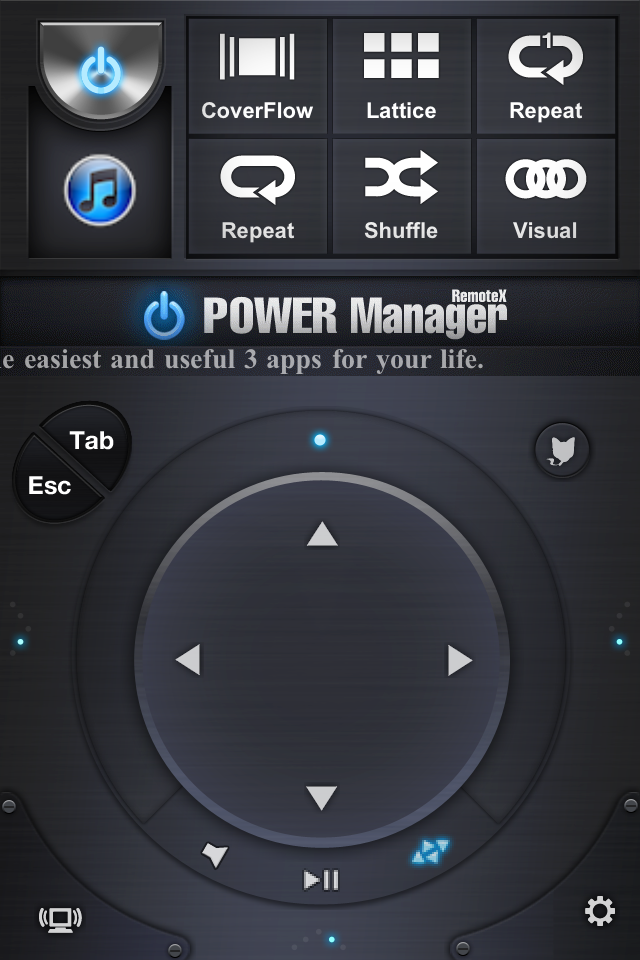Enable the Repeat button marked with 1
This screenshot has height=960, width=640.
coord(545,76)
